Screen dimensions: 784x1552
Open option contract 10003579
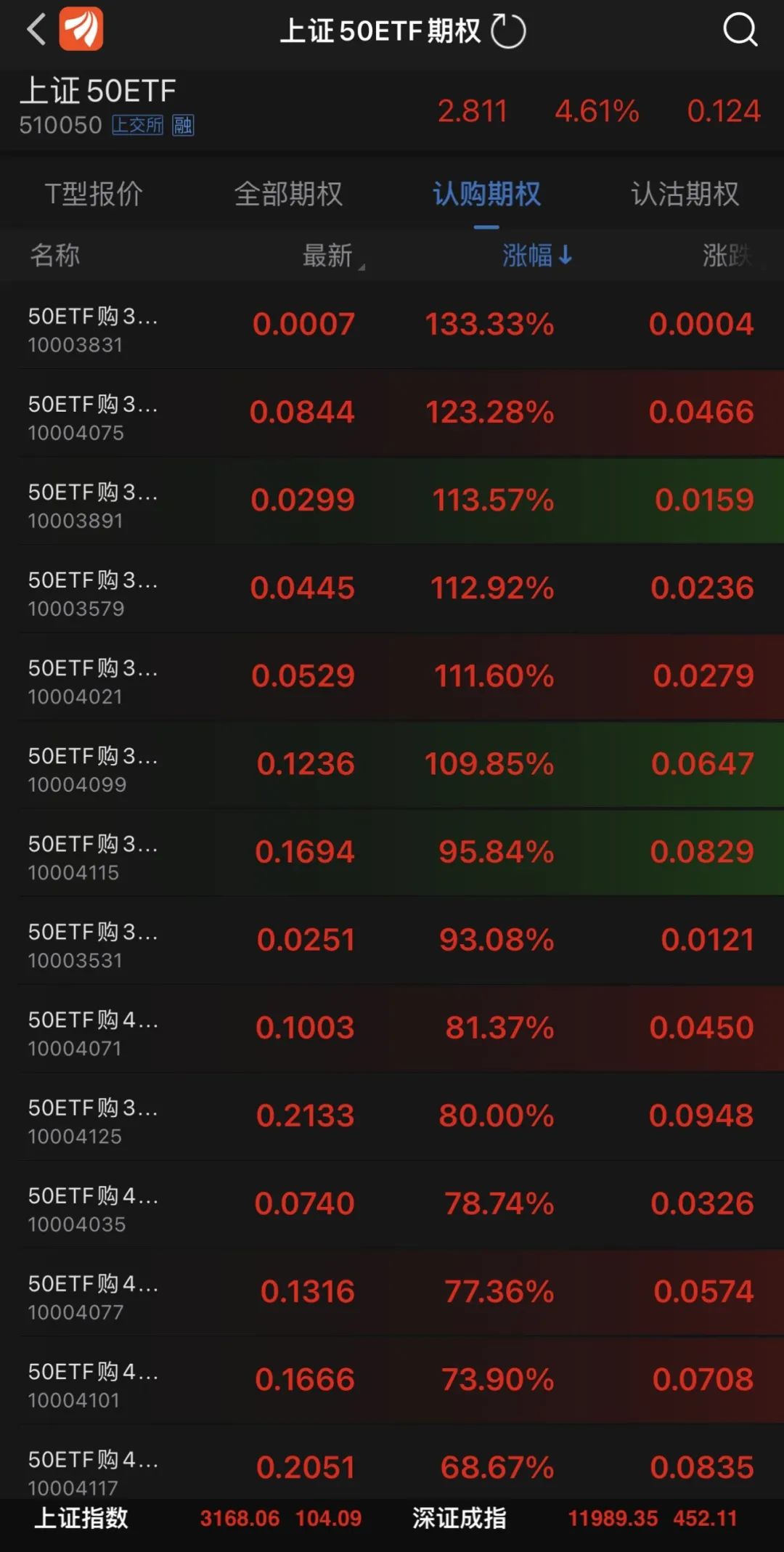pos(392,588)
